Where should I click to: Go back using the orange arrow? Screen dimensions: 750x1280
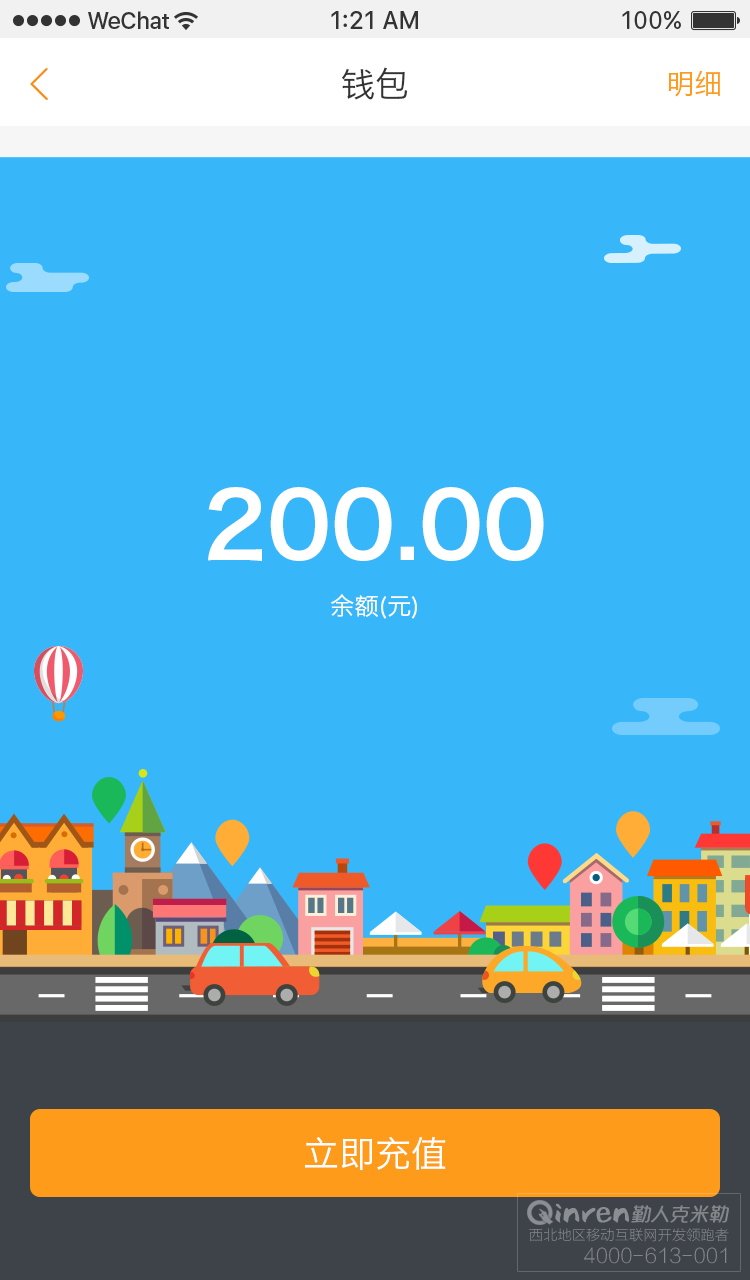tap(39, 84)
